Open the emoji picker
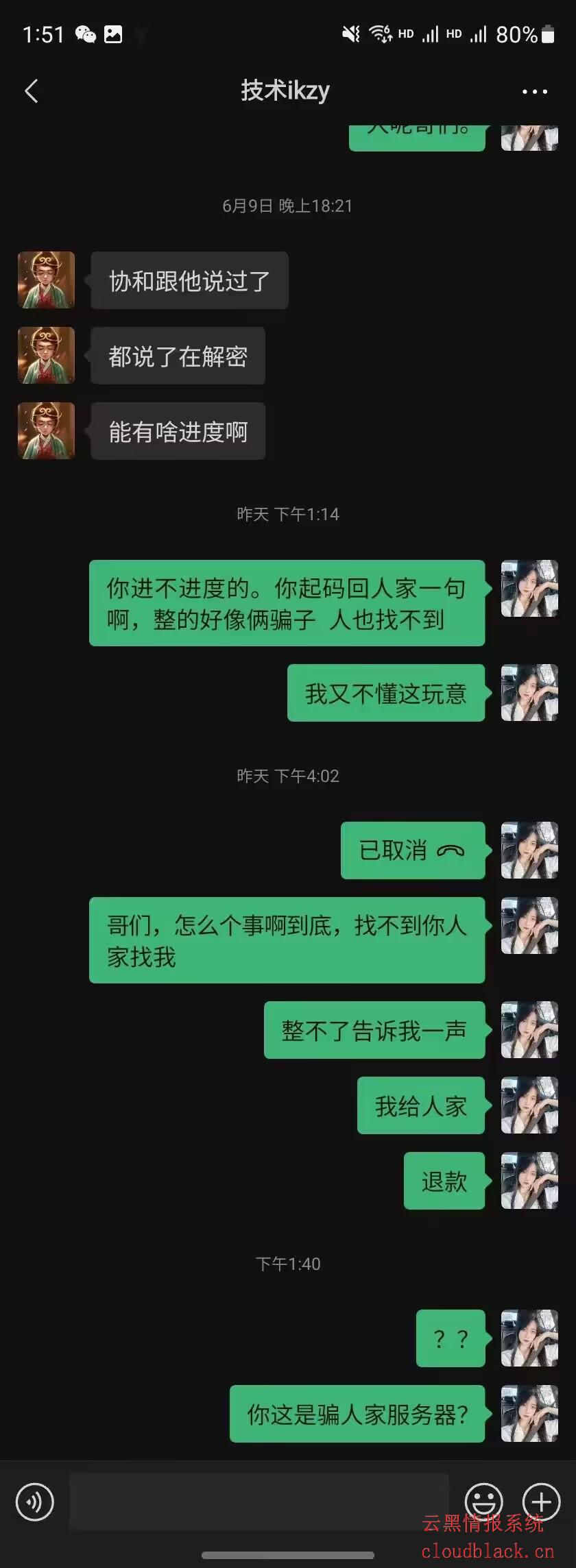Viewport: 576px width, 1568px height. [484, 1502]
